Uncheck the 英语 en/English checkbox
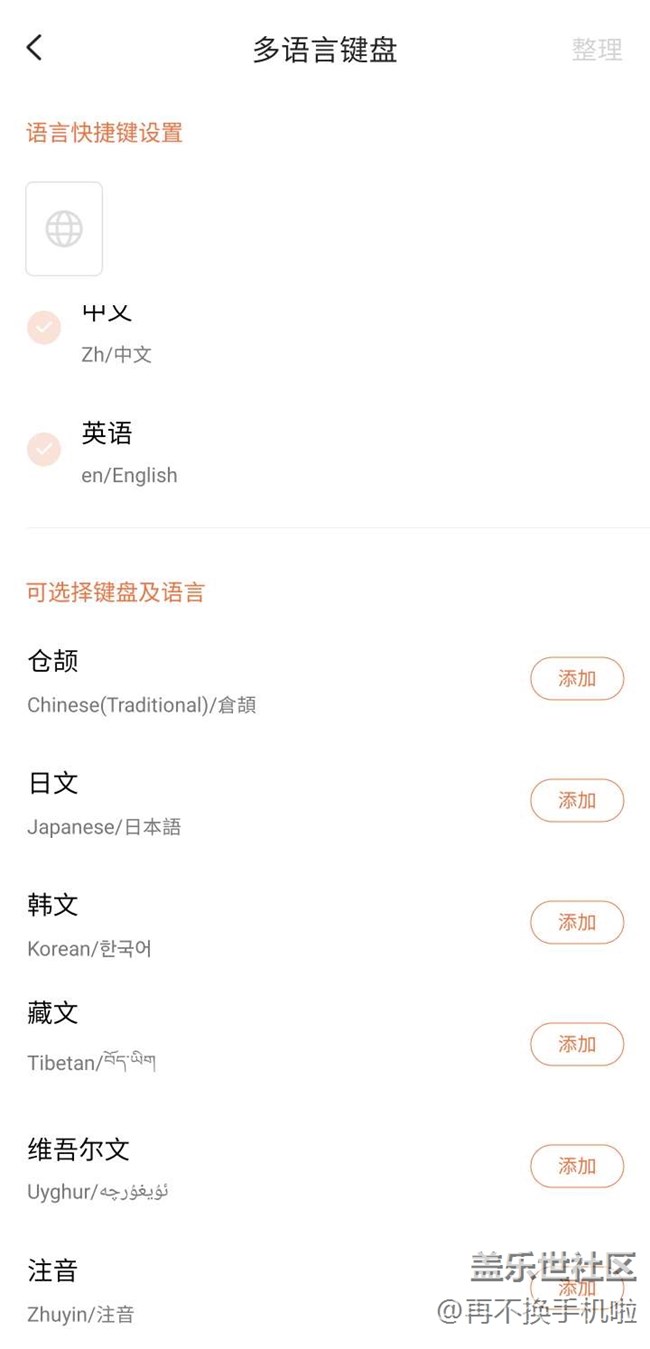The height and width of the screenshot is (1349, 650). (x=44, y=450)
